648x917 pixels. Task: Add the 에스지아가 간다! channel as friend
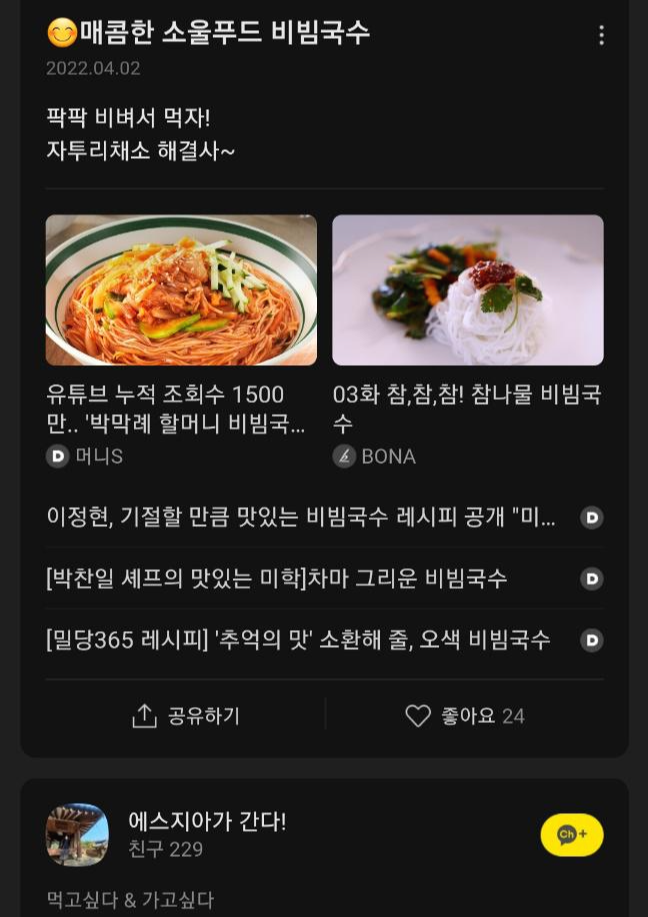click(571, 835)
